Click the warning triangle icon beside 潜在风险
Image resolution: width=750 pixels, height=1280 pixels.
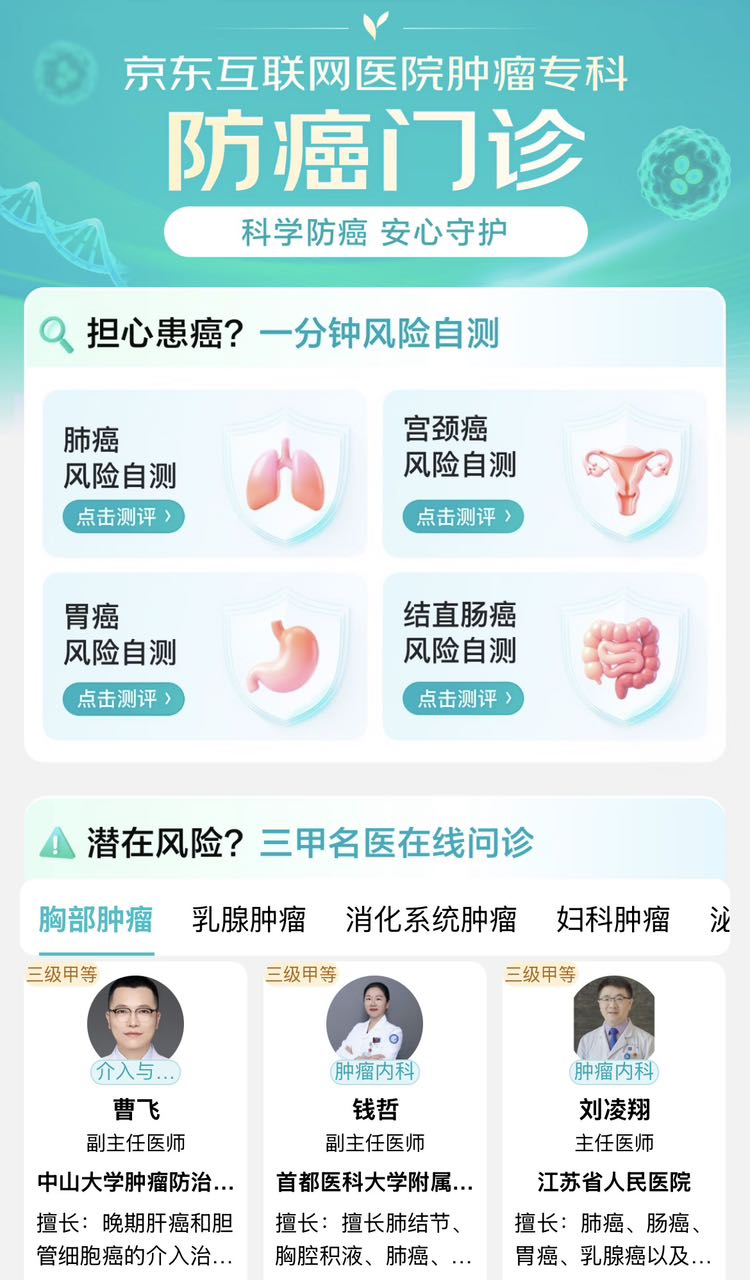click(57, 841)
